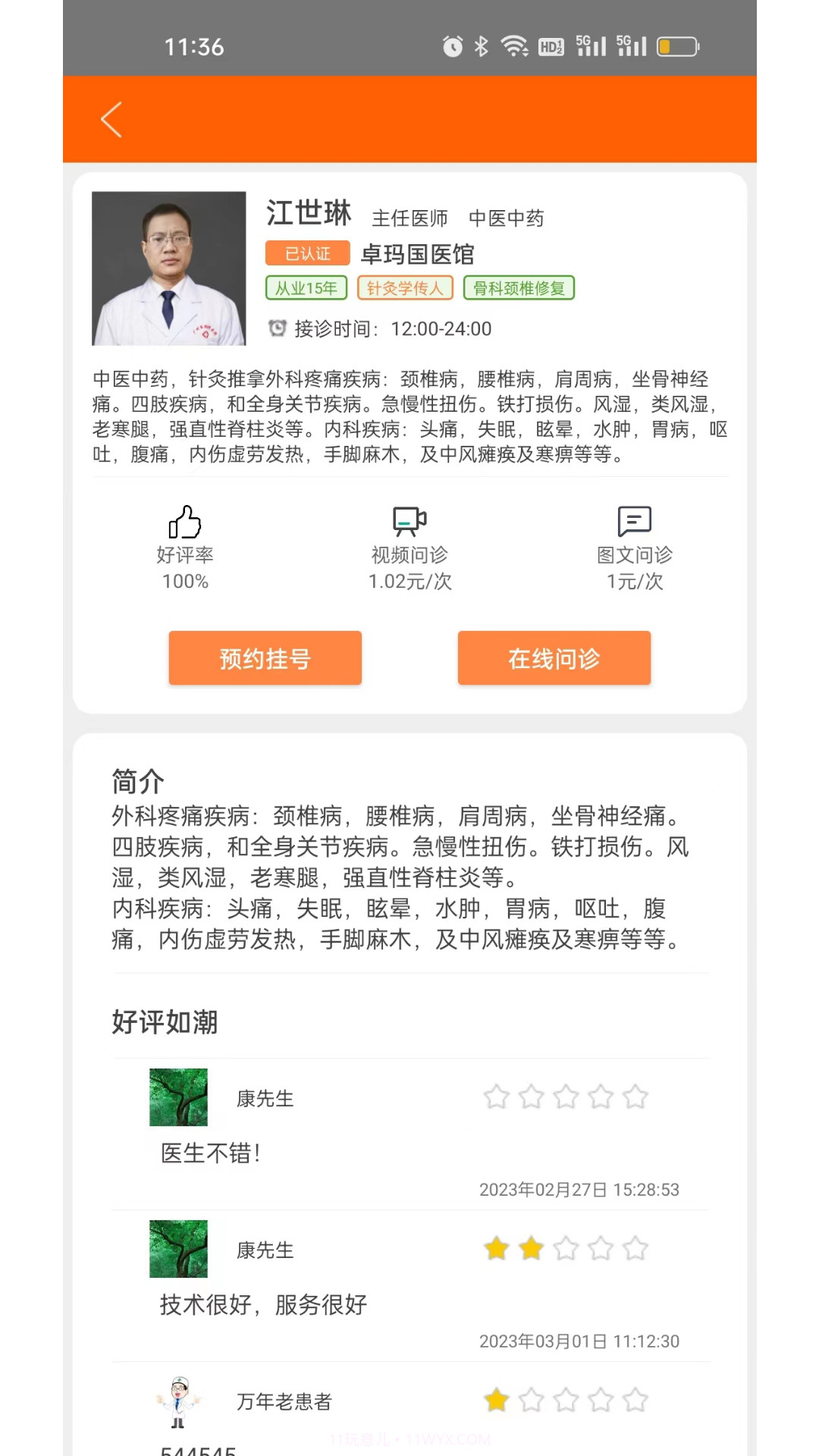Tap the video camera icon for 视频问诊
The height and width of the screenshot is (1456, 819).
click(409, 522)
